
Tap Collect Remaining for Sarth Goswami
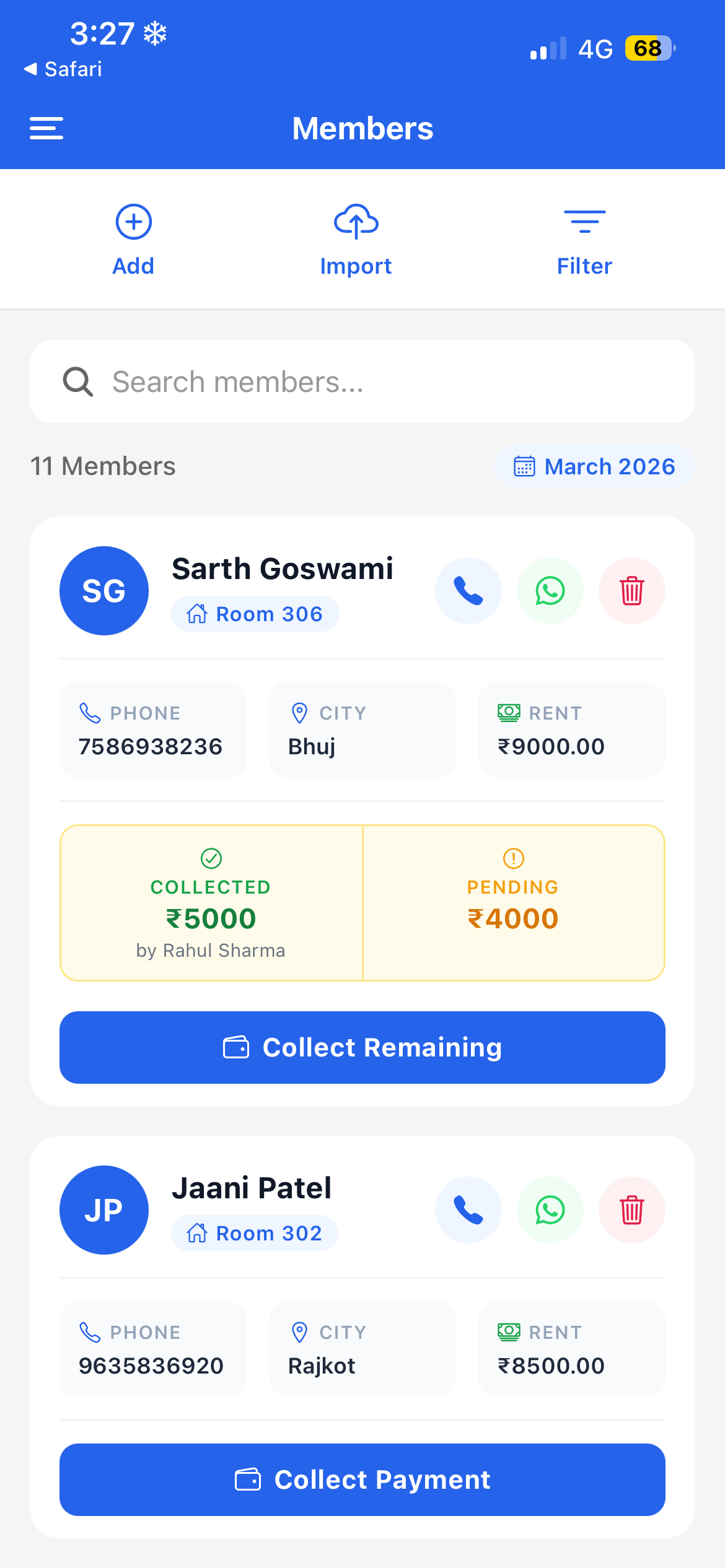pyautogui.click(x=362, y=1047)
